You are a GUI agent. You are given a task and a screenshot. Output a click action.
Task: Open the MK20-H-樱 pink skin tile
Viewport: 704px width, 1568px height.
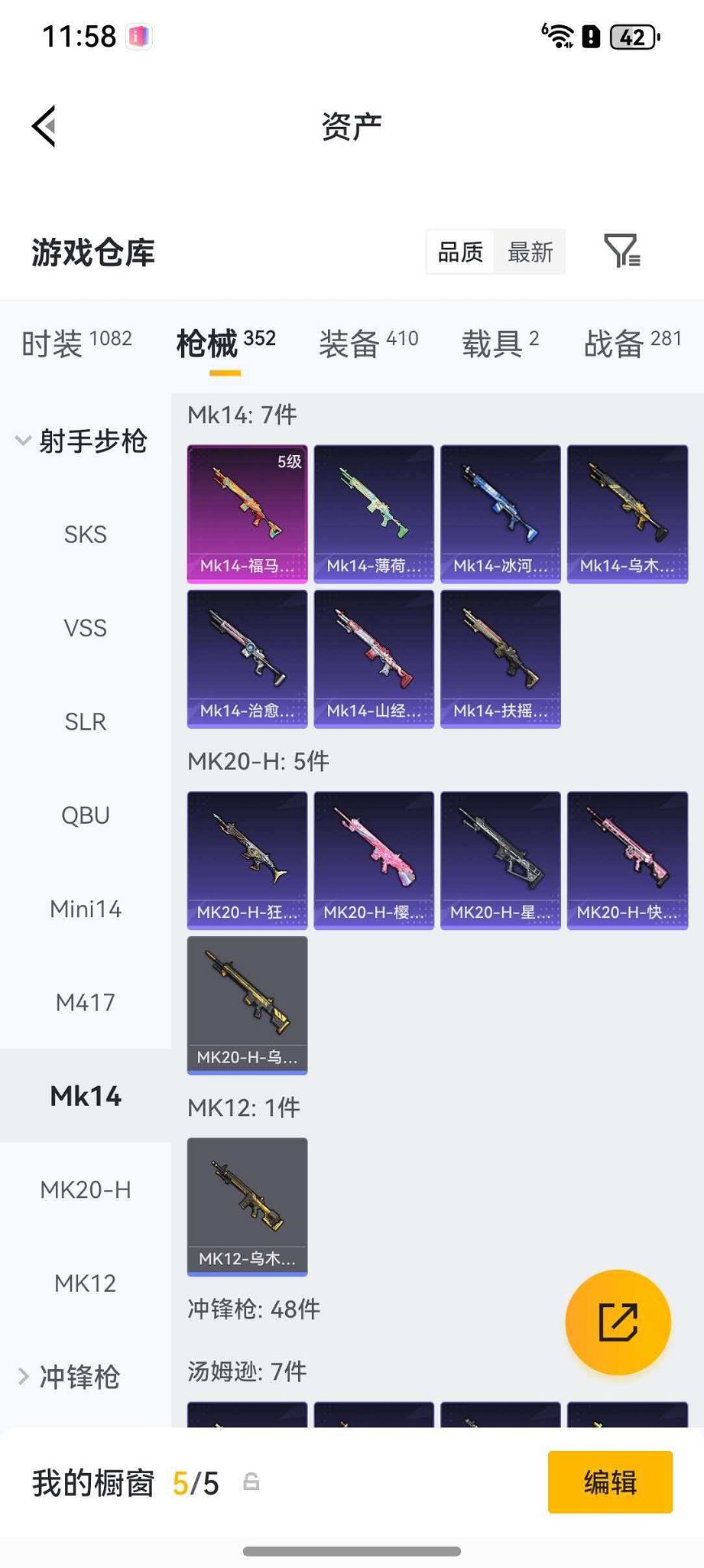373,860
